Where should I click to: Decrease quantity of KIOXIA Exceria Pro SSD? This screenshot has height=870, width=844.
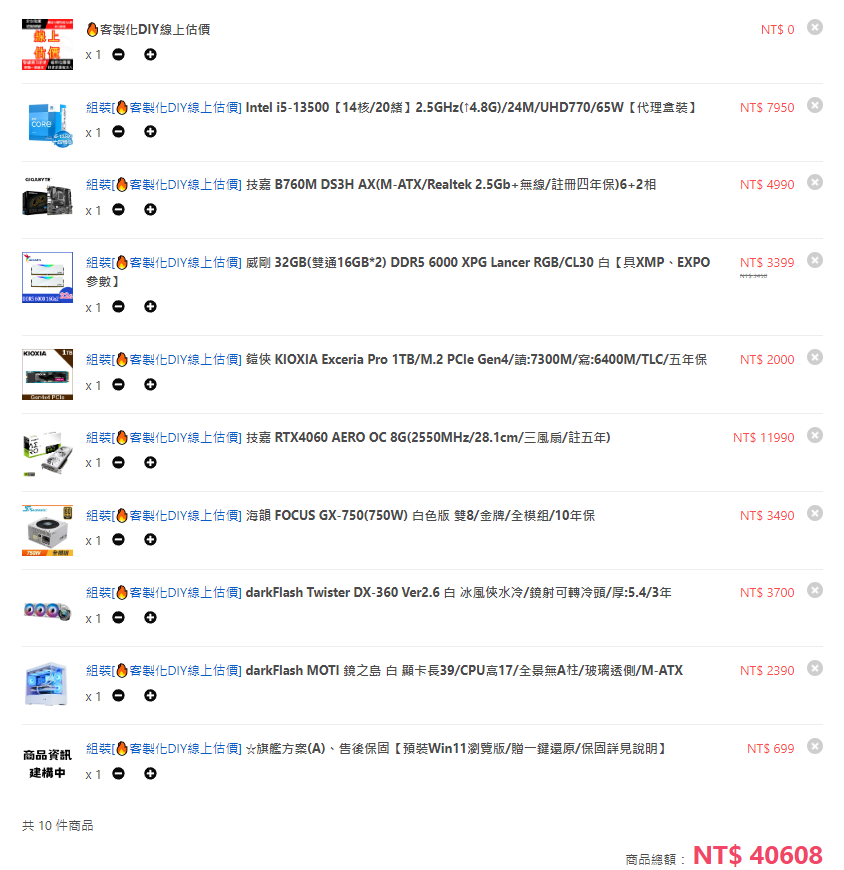point(119,385)
